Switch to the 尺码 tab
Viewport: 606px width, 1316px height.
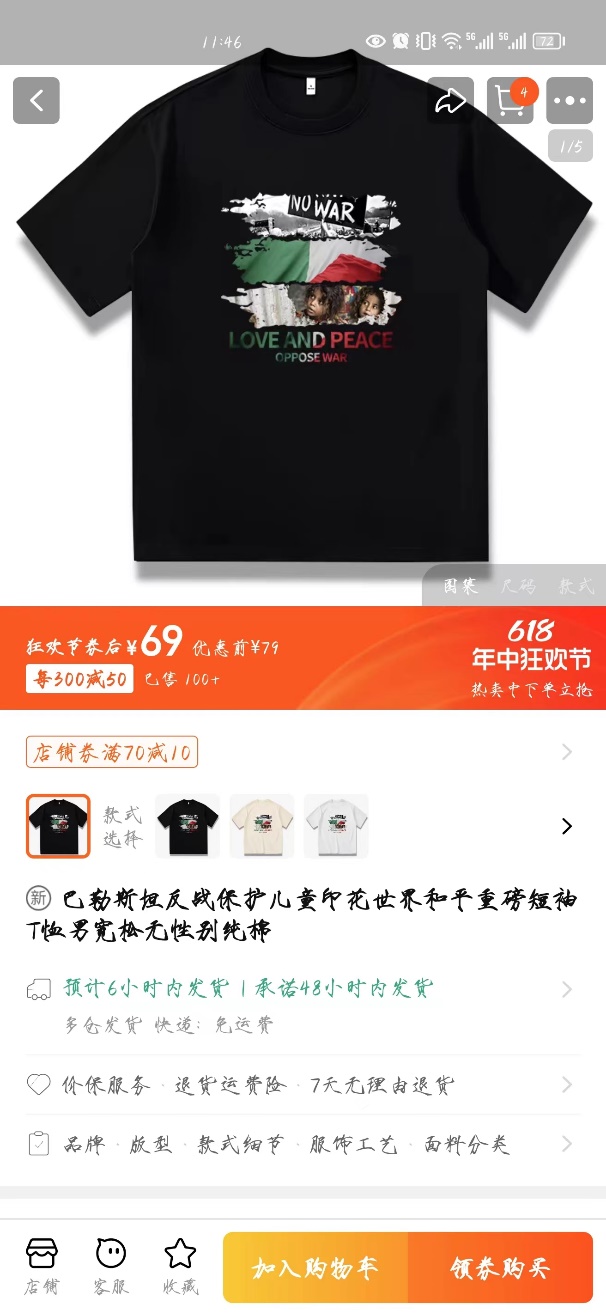tap(518, 586)
